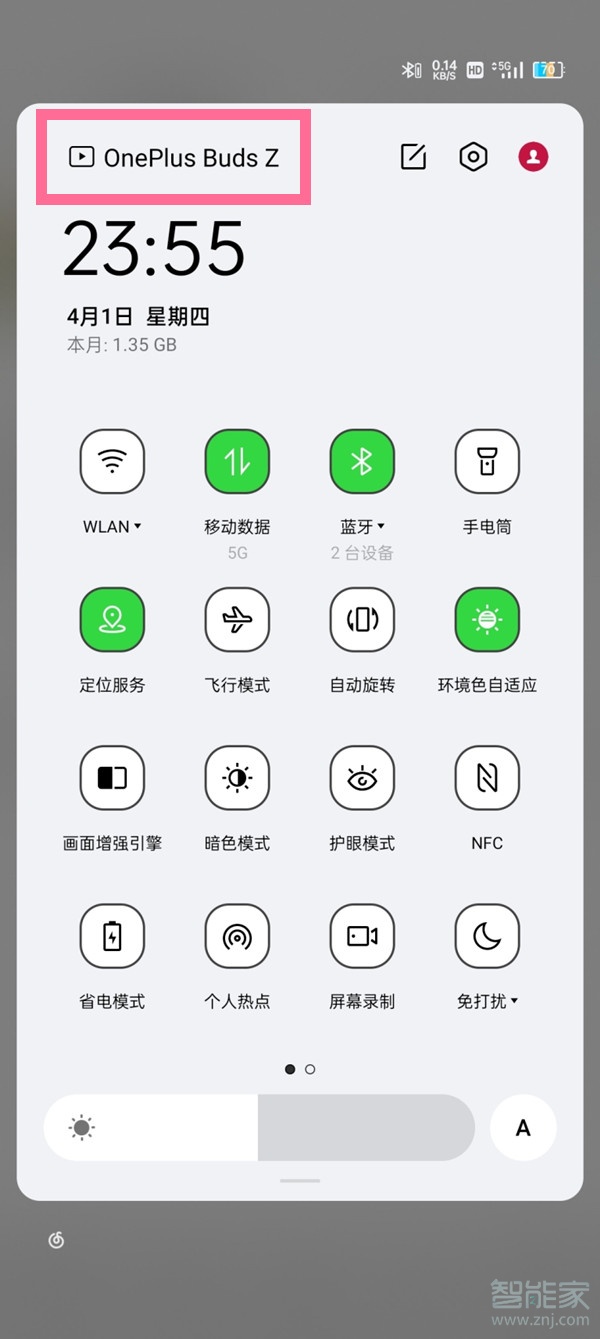
Task: Start screen recording
Action: pos(362,936)
